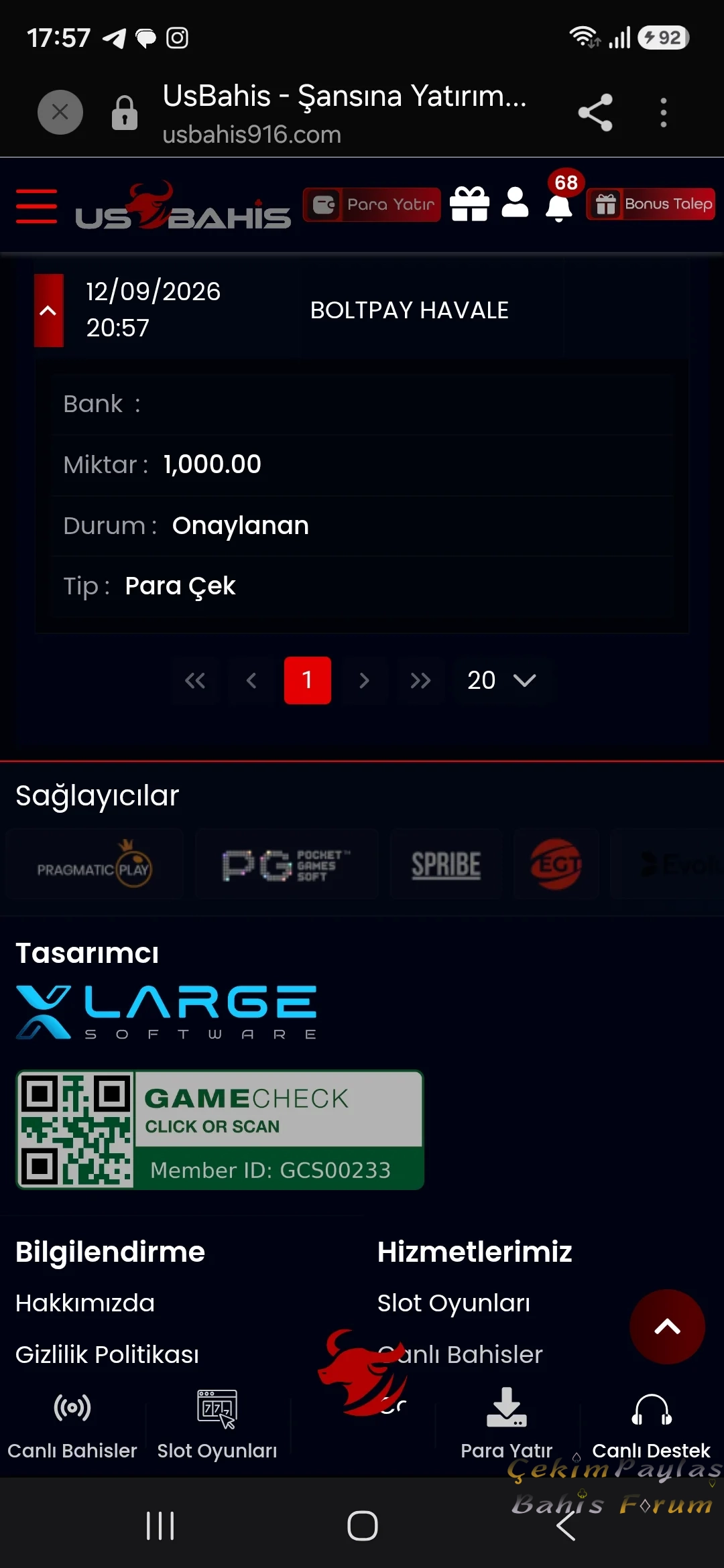Open the gift box promotions icon
The image size is (724, 1568).
point(469,204)
